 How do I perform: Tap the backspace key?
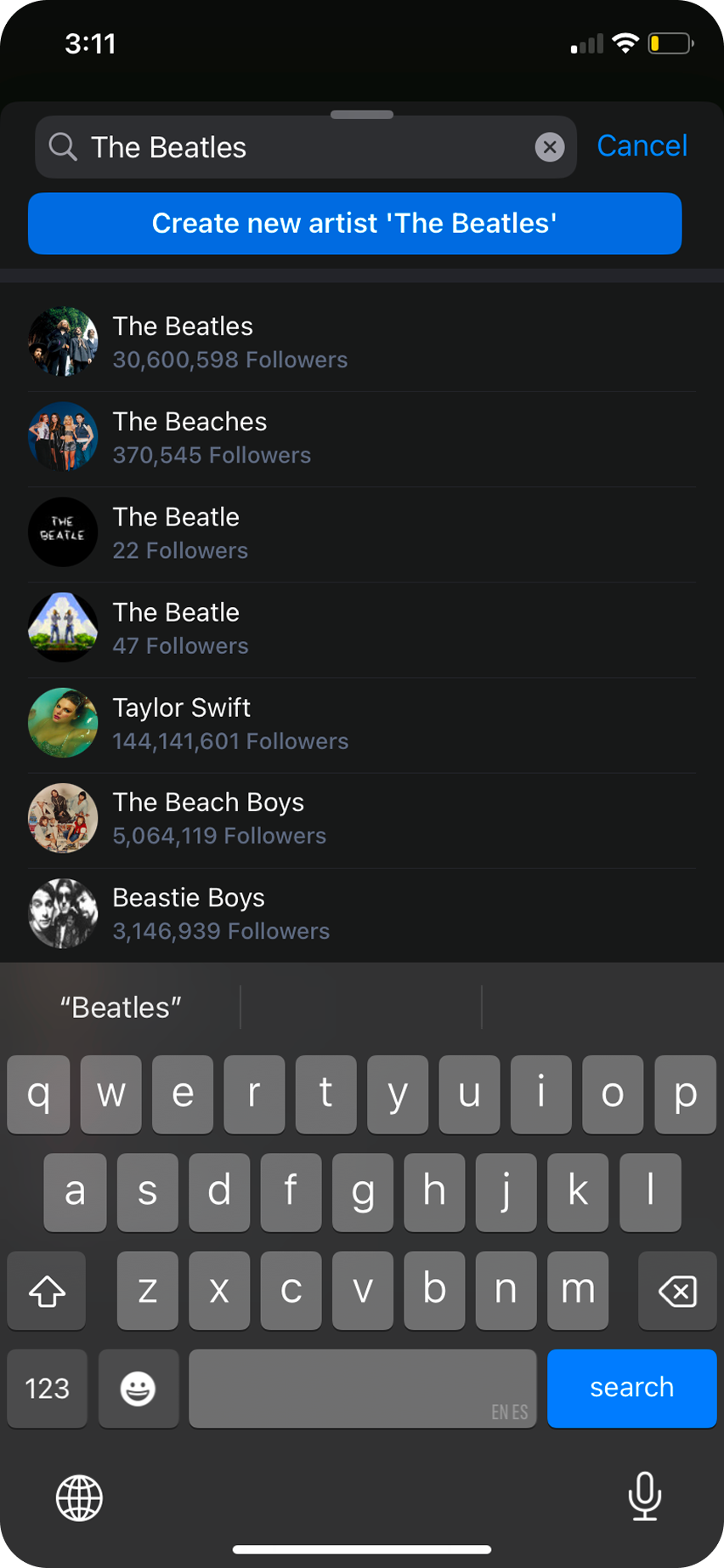pyautogui.click(x=677, y=1291)
